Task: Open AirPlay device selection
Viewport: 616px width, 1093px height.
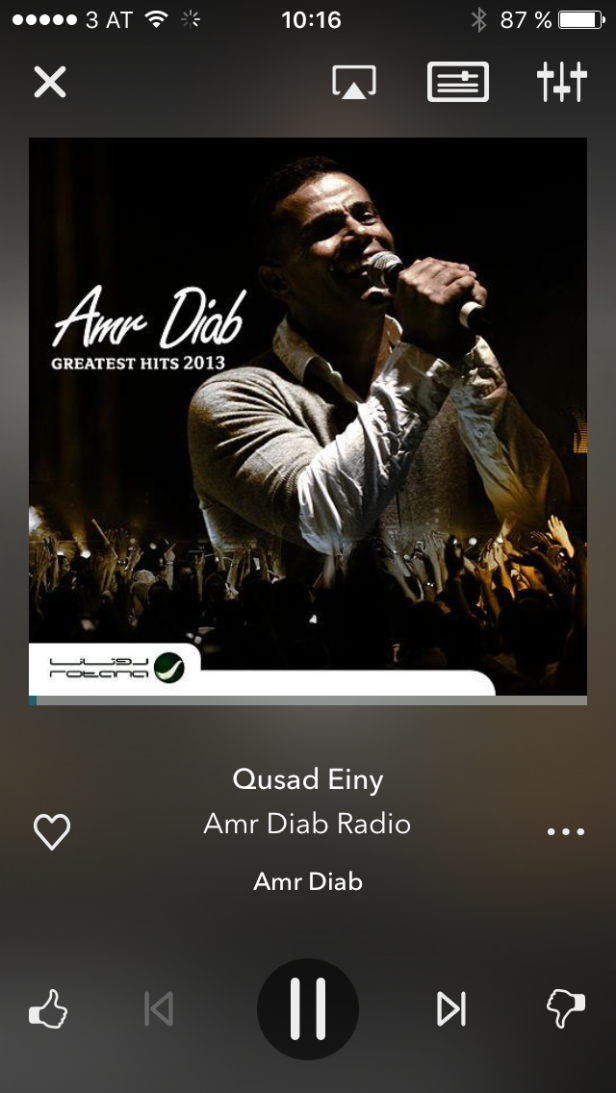Action: (x=354, y=83)
